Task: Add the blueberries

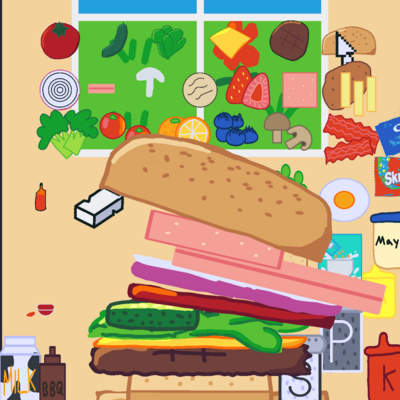Action: 235,129
